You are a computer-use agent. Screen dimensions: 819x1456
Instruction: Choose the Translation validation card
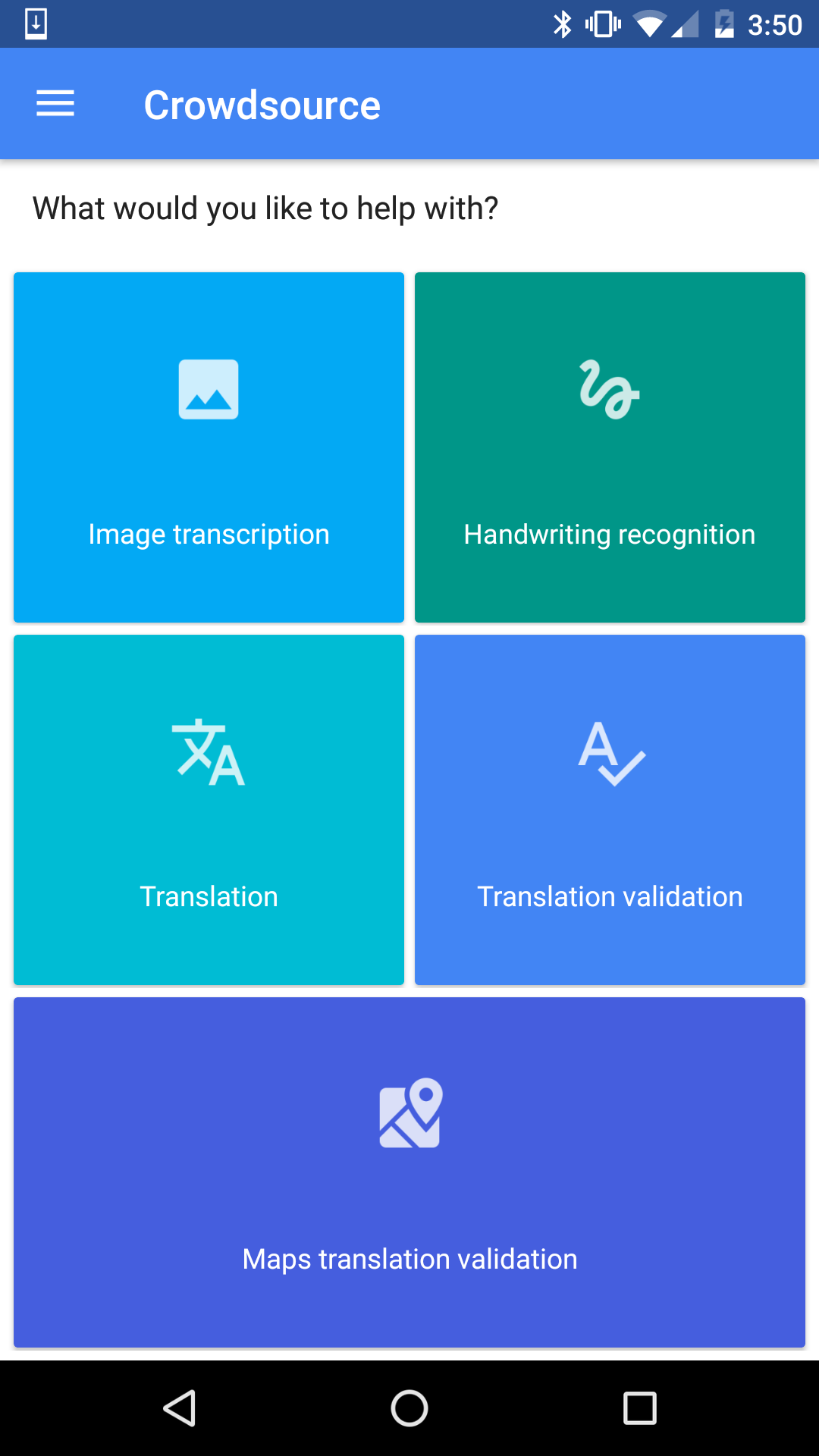click(610, 810)
